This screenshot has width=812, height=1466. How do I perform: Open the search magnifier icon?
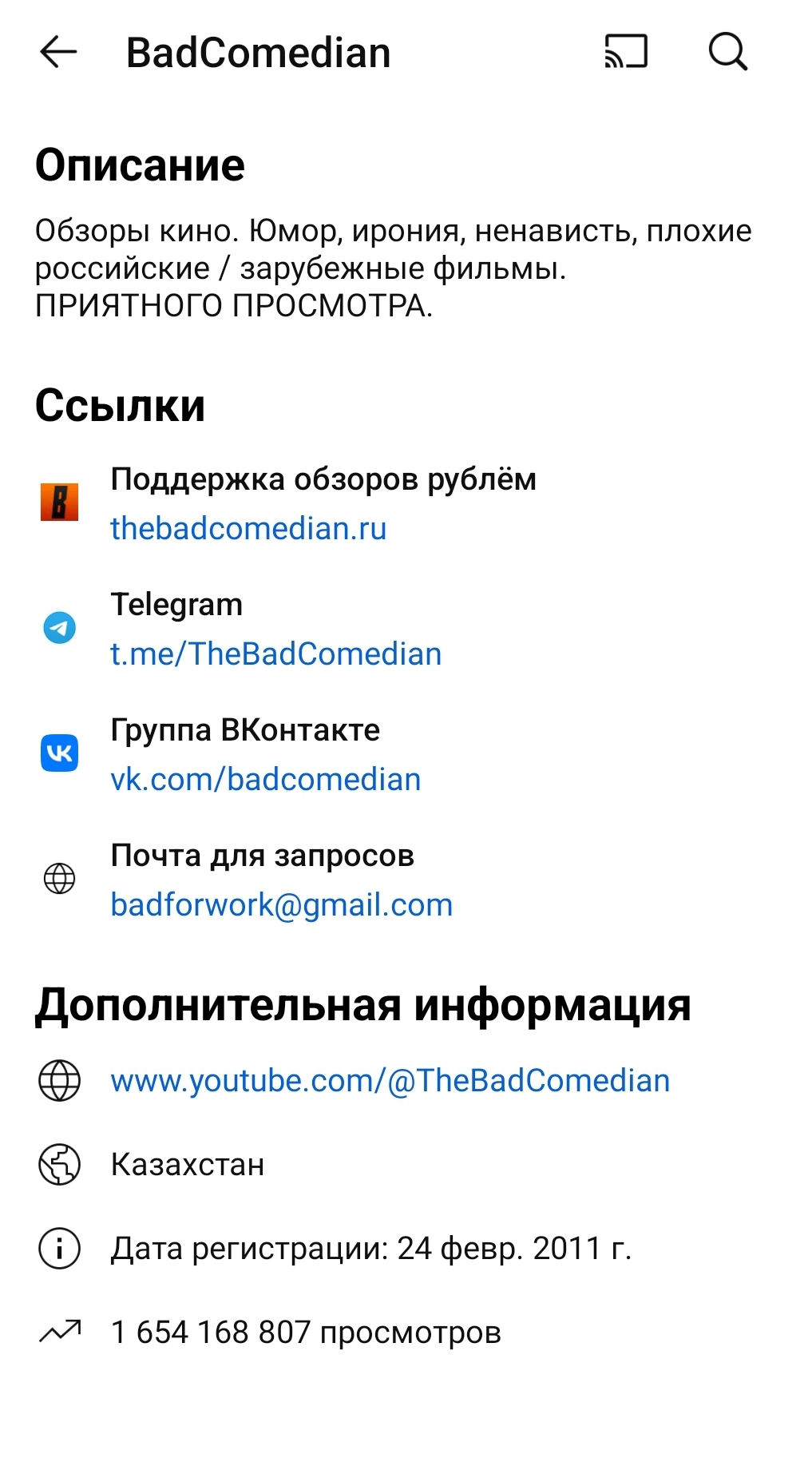pos(727,53)
